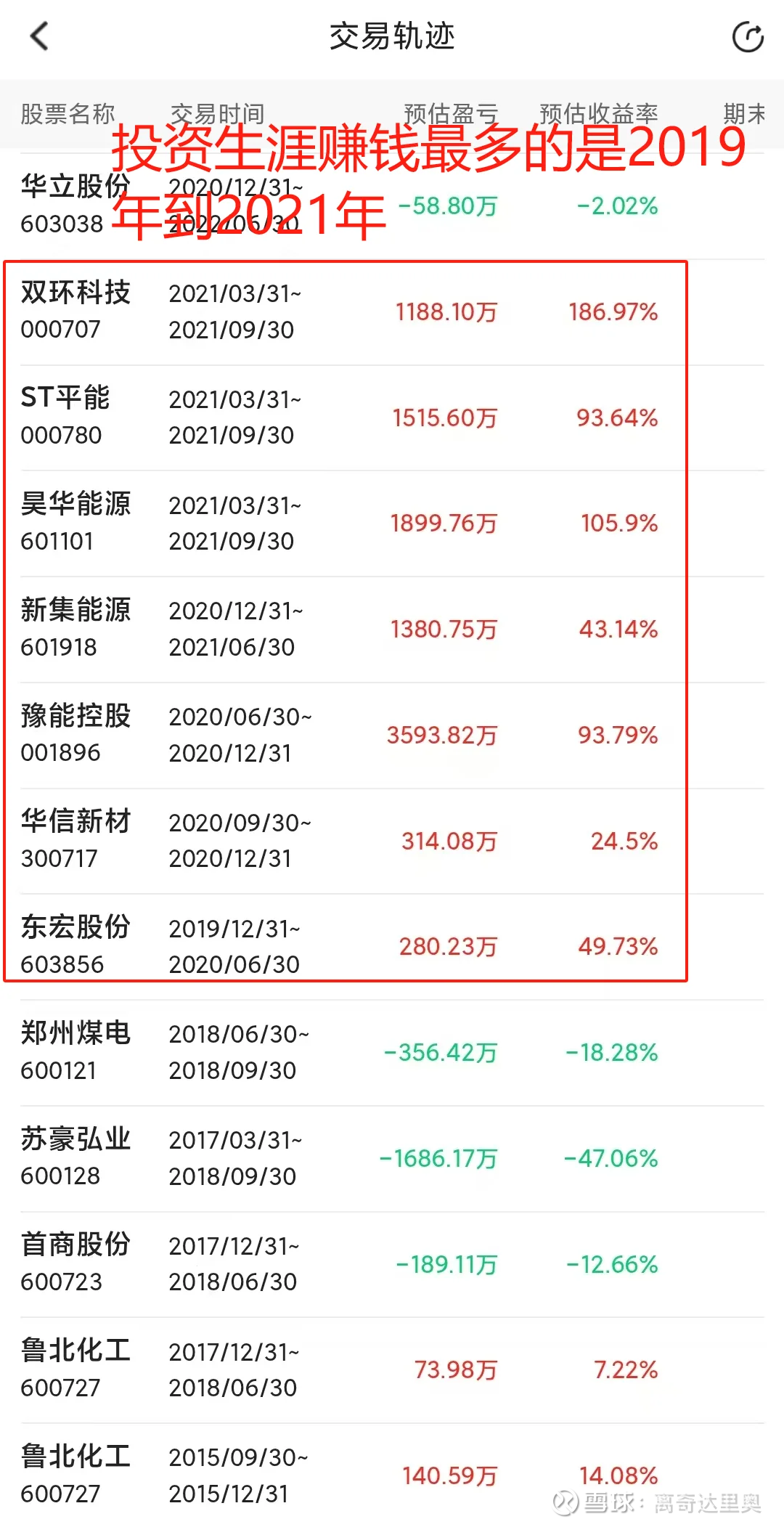Select the 郑州煤电 600121 trade row
Image resolution: width=784 pixels, height=1527 pixels.
coord(392,1053)
